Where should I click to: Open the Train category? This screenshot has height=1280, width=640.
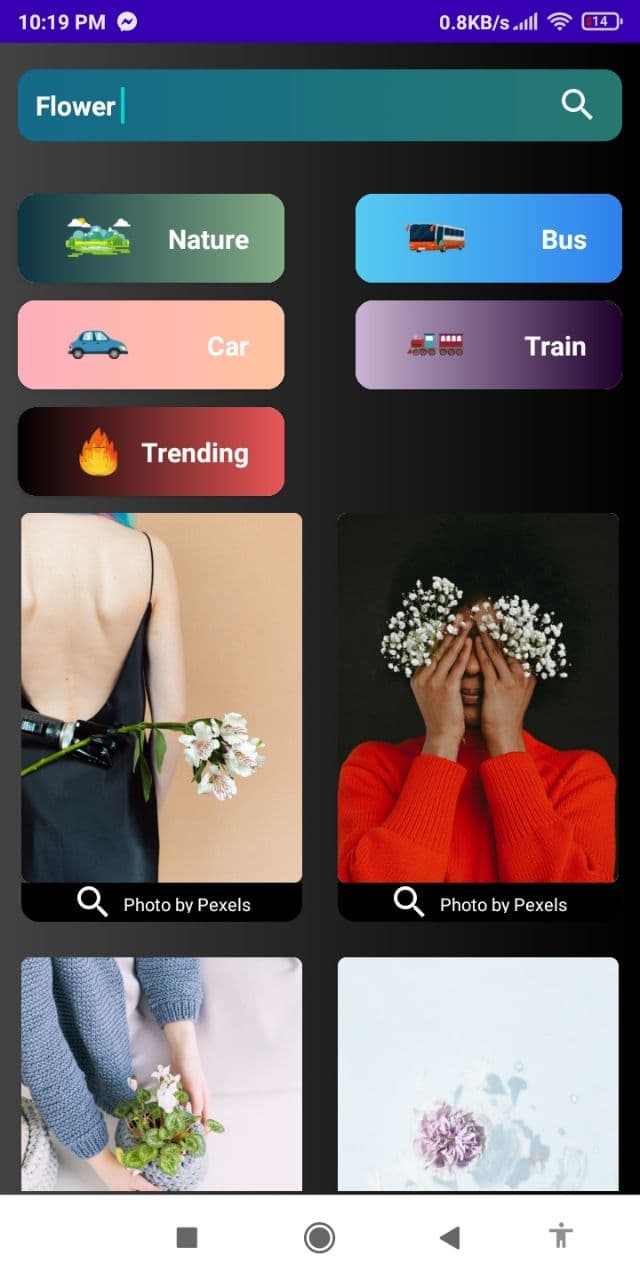tap(488, 345)
